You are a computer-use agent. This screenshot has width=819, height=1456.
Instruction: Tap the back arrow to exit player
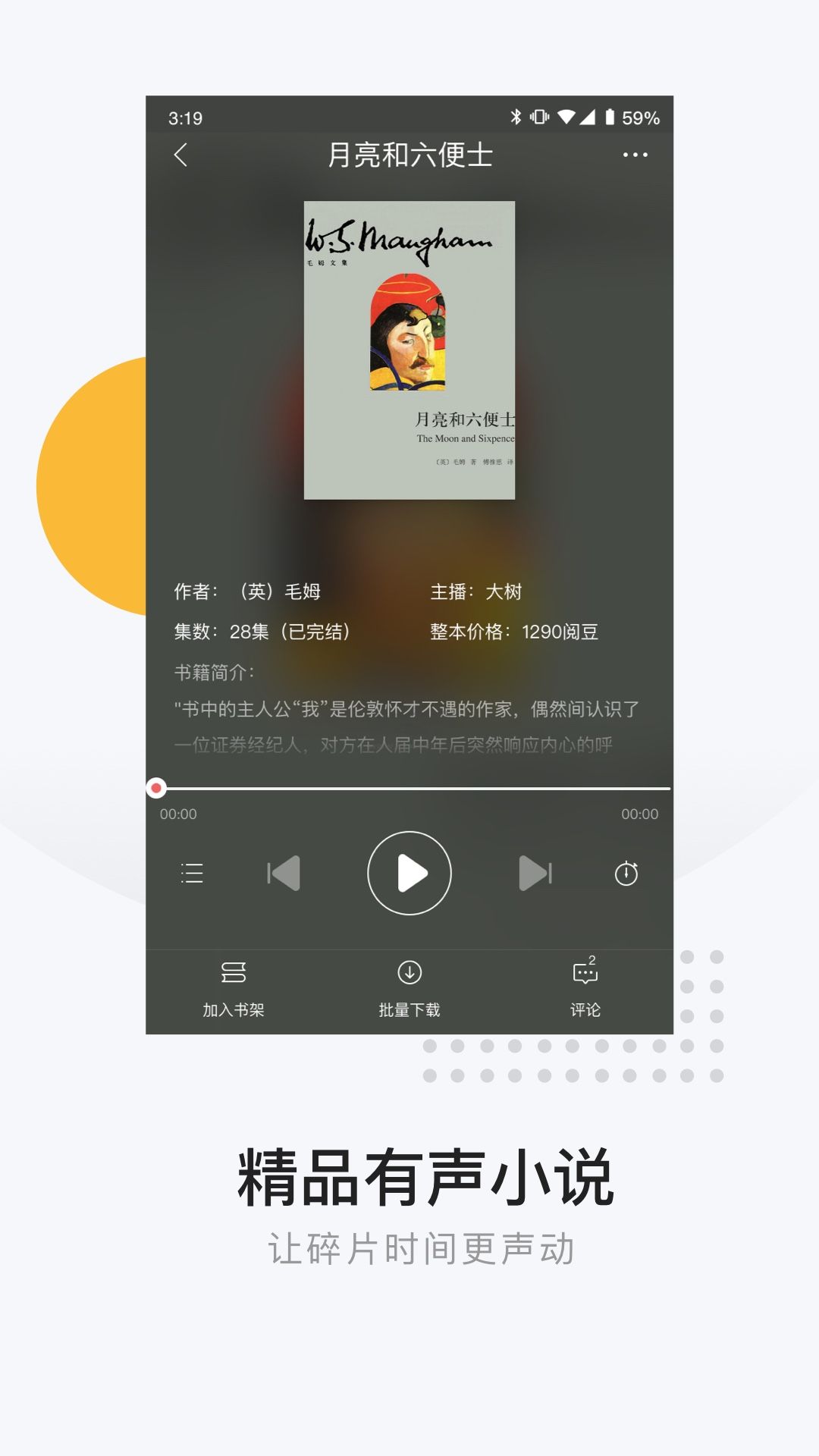click(180, 155)
